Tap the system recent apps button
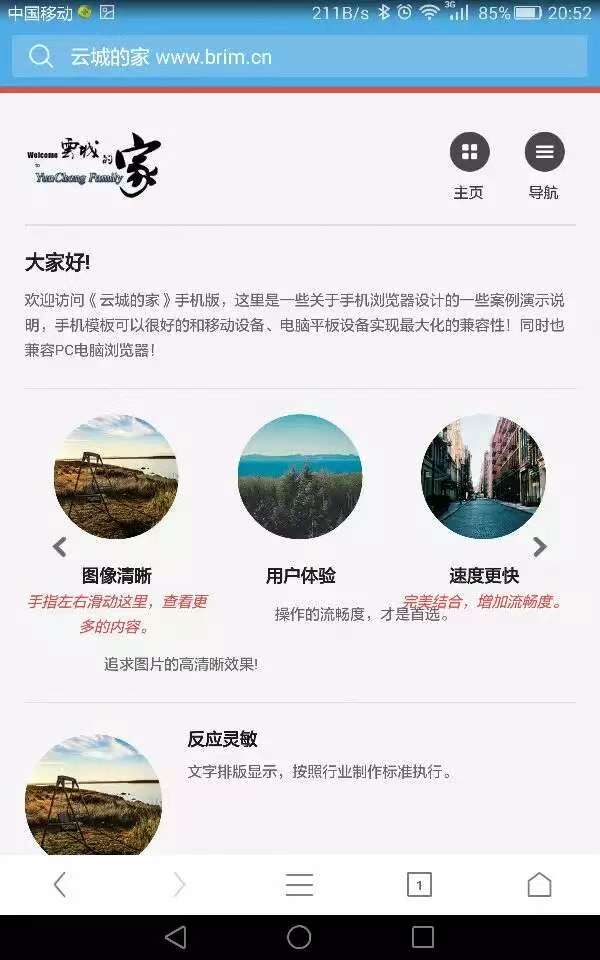 [x=423, y=937]
